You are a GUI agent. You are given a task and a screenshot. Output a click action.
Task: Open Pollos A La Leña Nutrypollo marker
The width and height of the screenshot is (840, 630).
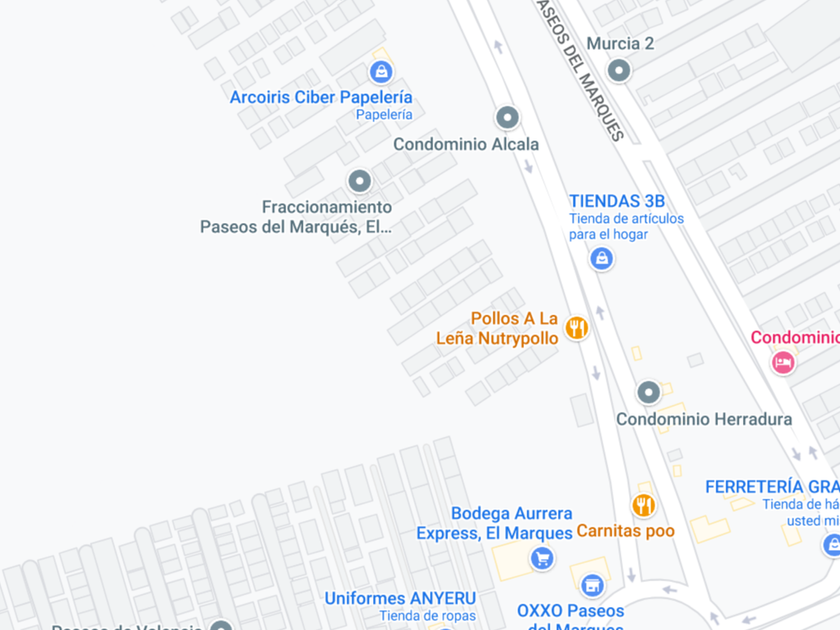pyautogui.click(x=576, y=327)
